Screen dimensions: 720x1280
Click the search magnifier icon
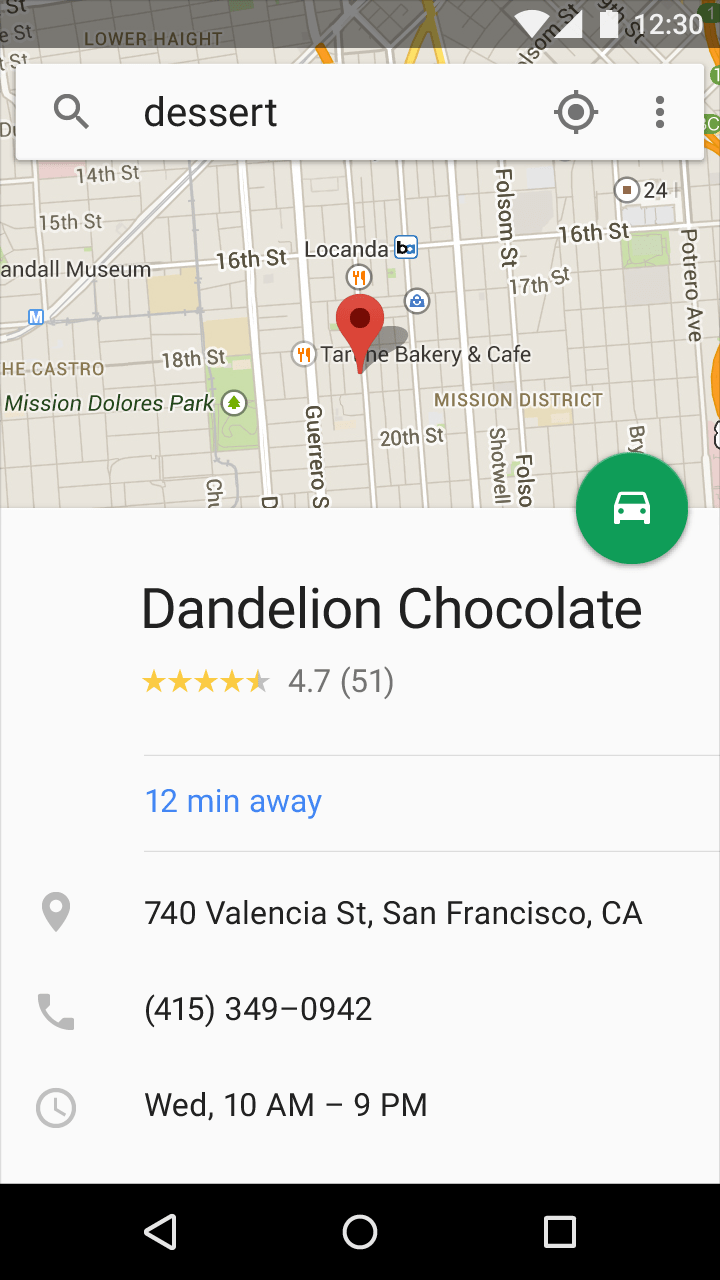[x=71, y=111]
